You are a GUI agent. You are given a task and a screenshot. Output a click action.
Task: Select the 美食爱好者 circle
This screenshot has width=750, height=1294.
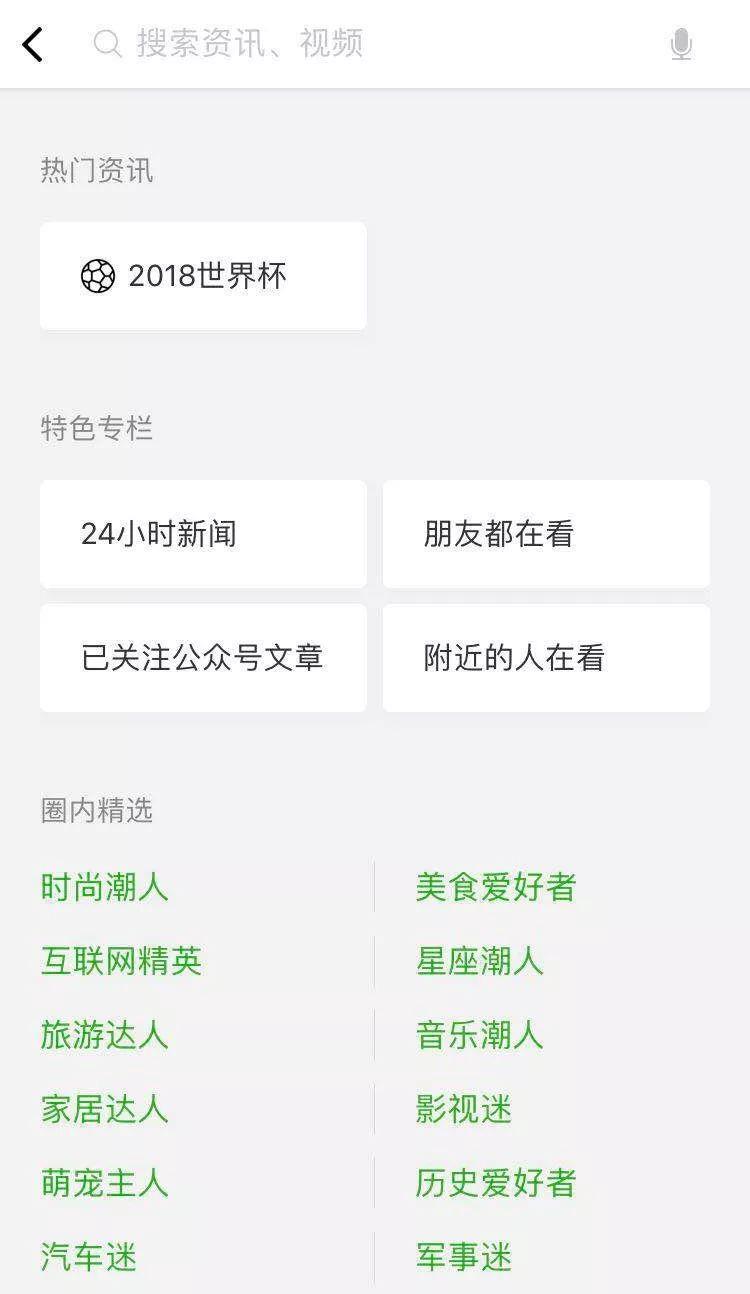coord(496,887)
